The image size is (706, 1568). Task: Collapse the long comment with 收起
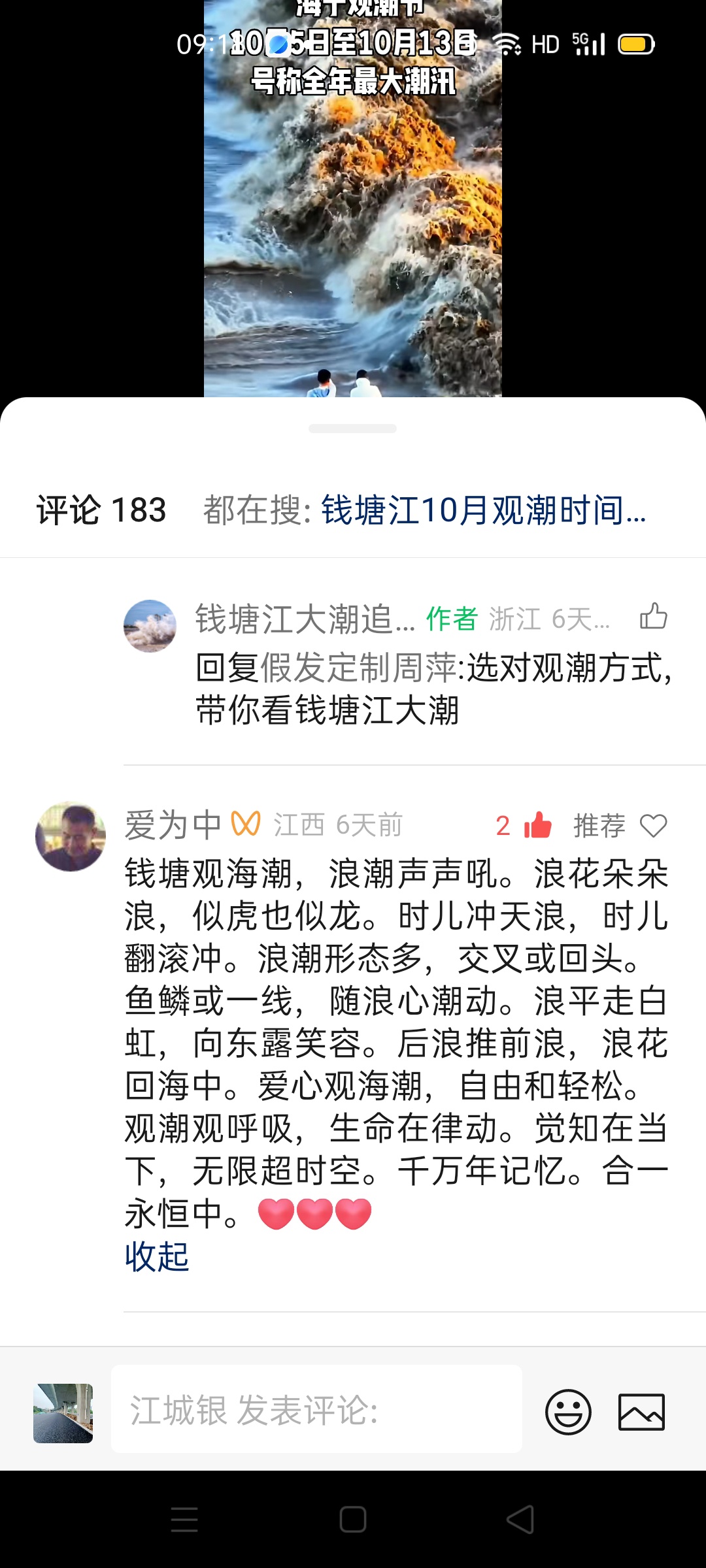click(x=157, y=1256)
